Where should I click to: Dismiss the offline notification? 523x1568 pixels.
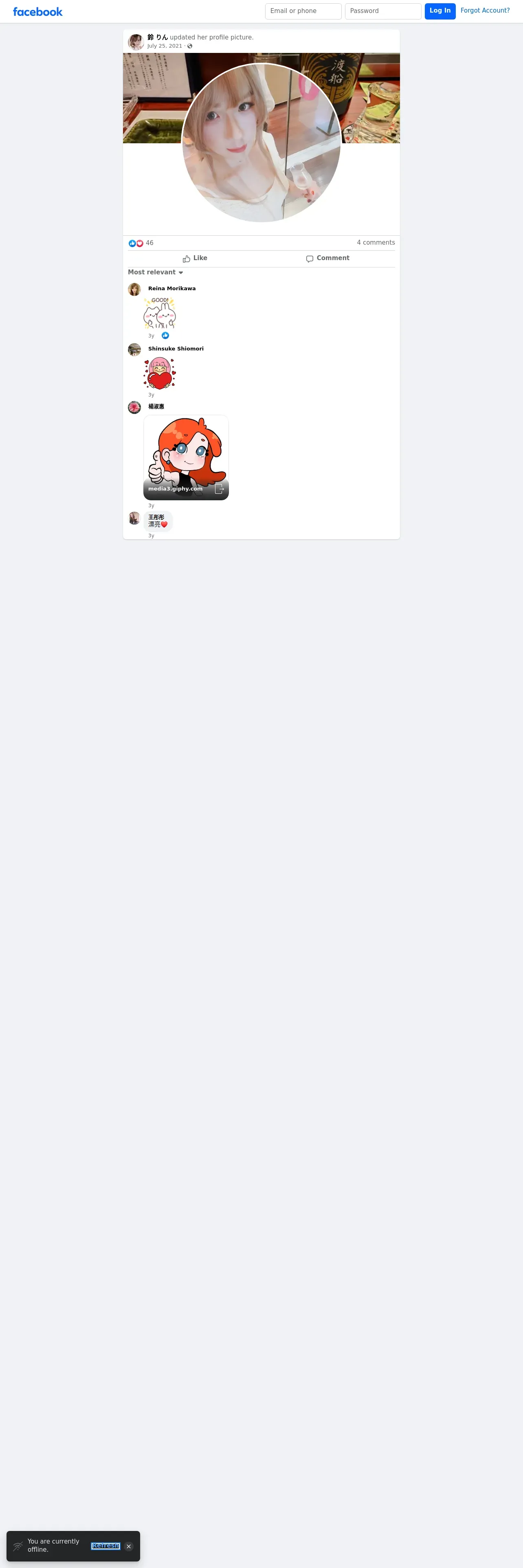tap(128, 1546)
